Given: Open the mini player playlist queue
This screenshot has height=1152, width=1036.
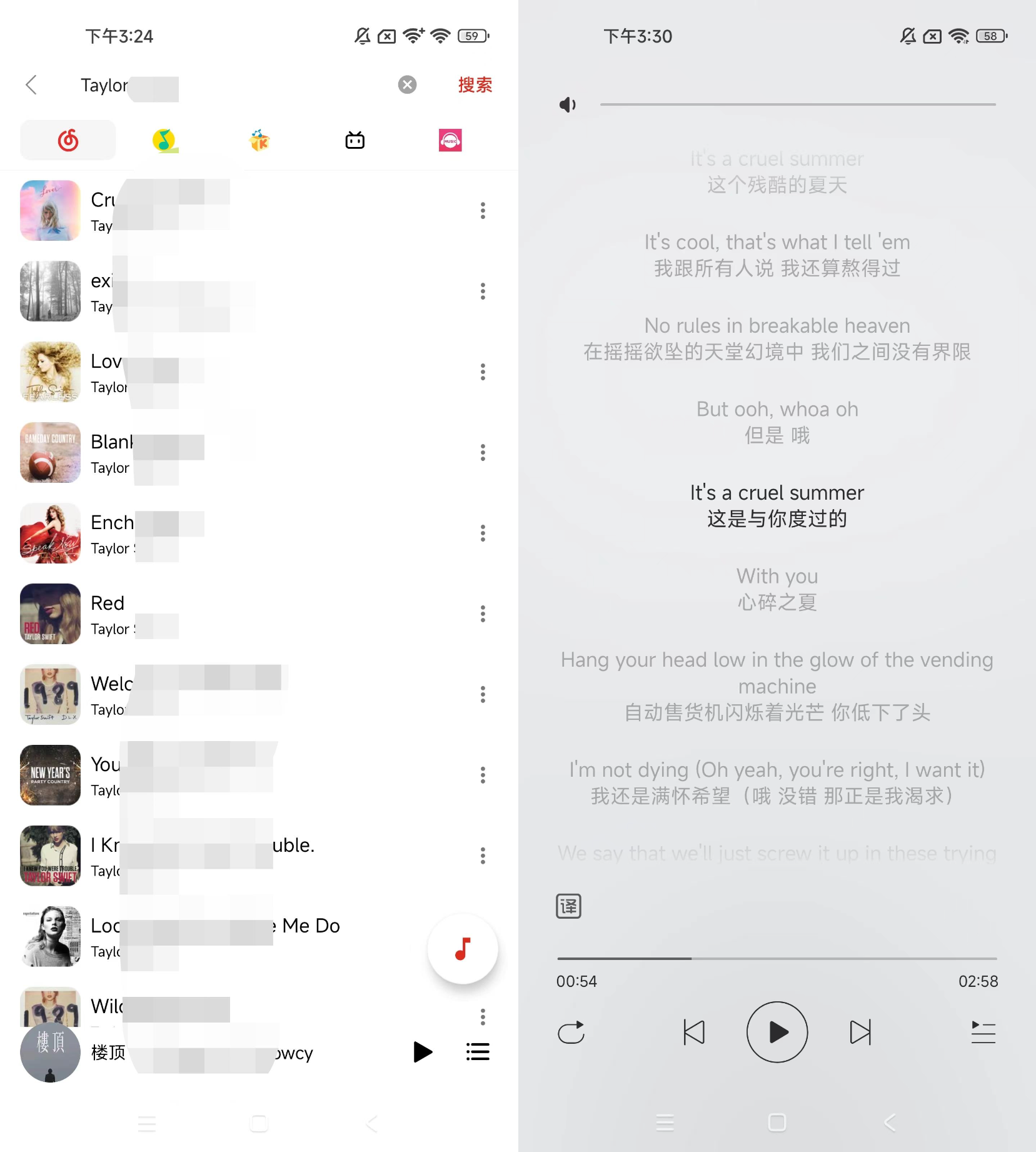Looking at the screenshot, I should click(x=478, y=1052).
